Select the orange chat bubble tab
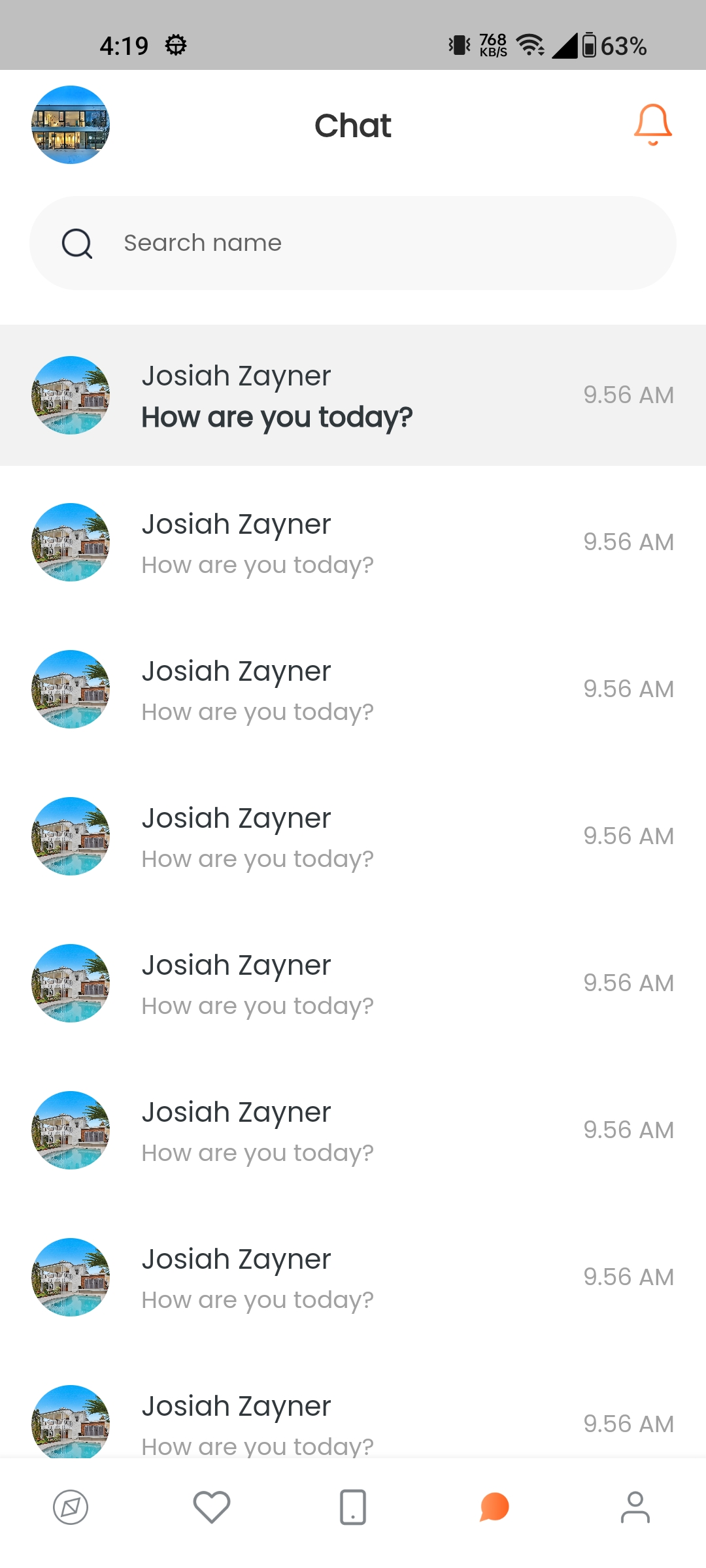 tap(494, 1507)
